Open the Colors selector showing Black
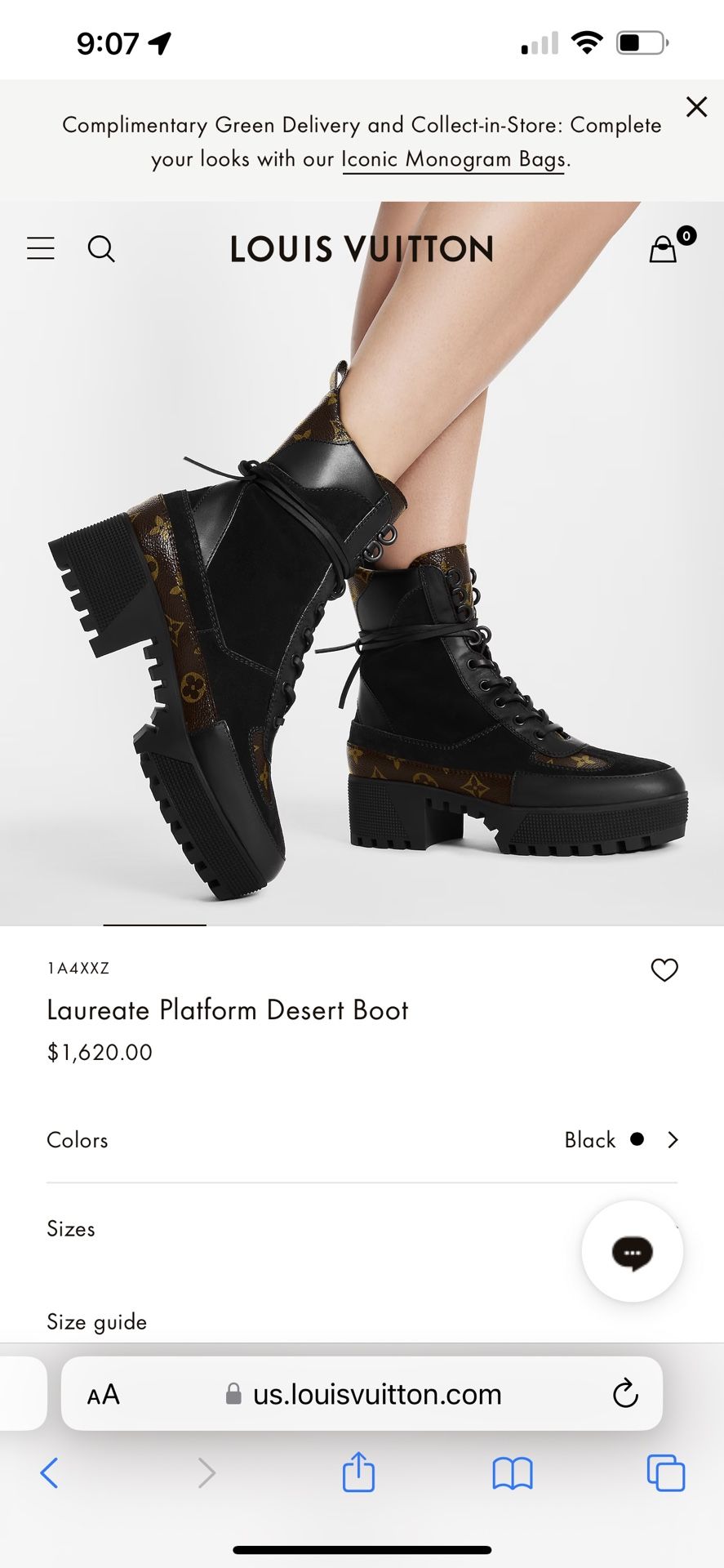The image size is (724, 1568). [x=362, y=1139]
